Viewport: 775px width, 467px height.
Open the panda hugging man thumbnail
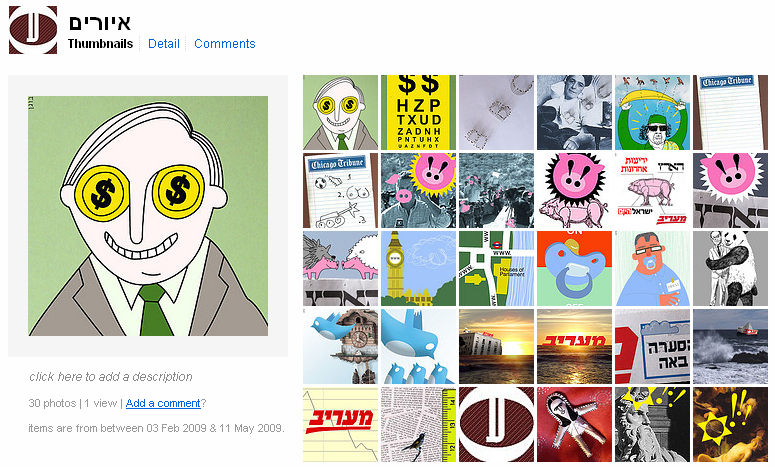pos(730,268)
